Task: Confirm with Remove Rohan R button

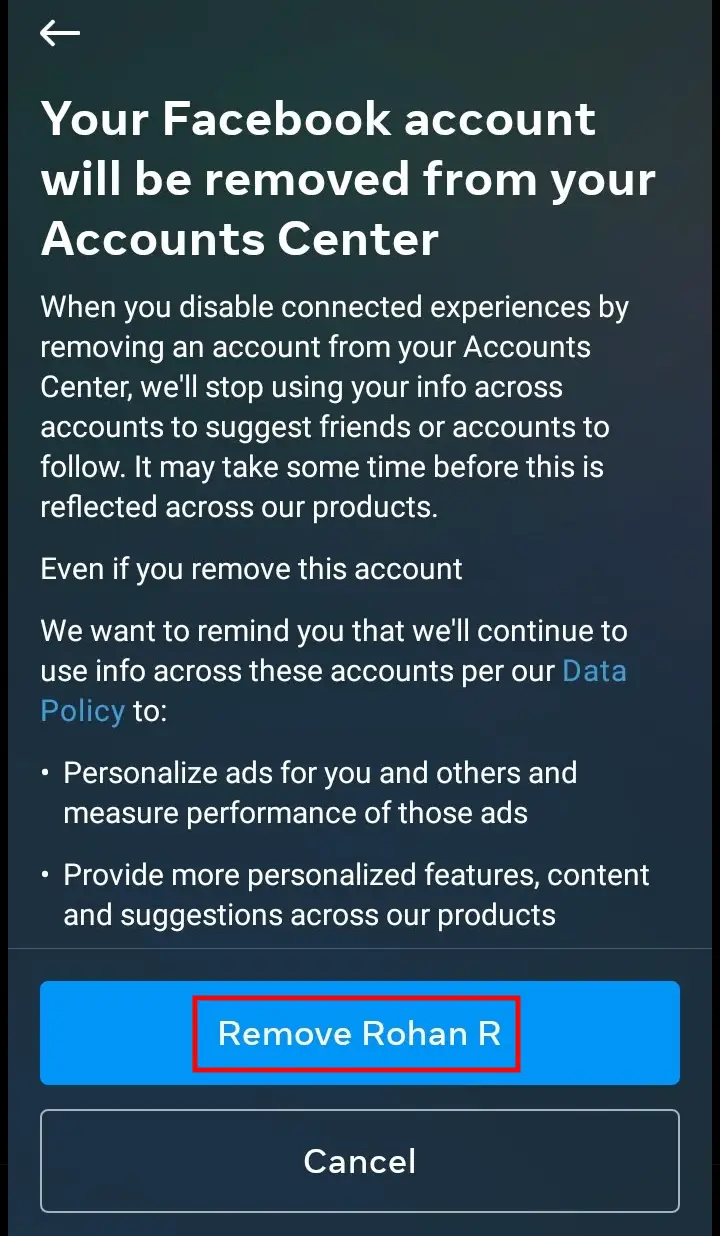Action: pos(360,1033)
